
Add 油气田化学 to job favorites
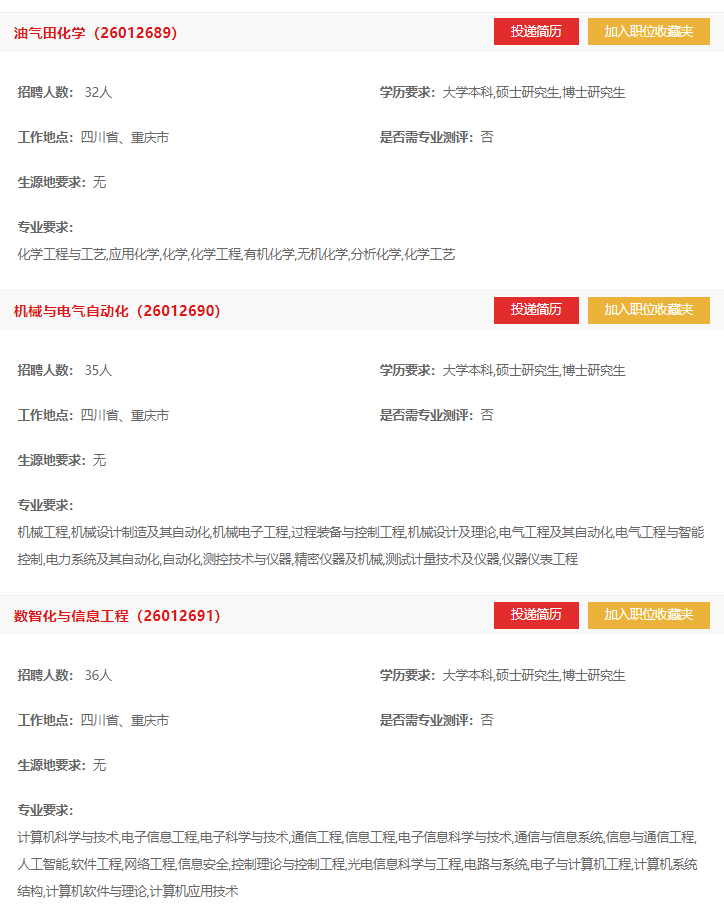tap(648, 32)
